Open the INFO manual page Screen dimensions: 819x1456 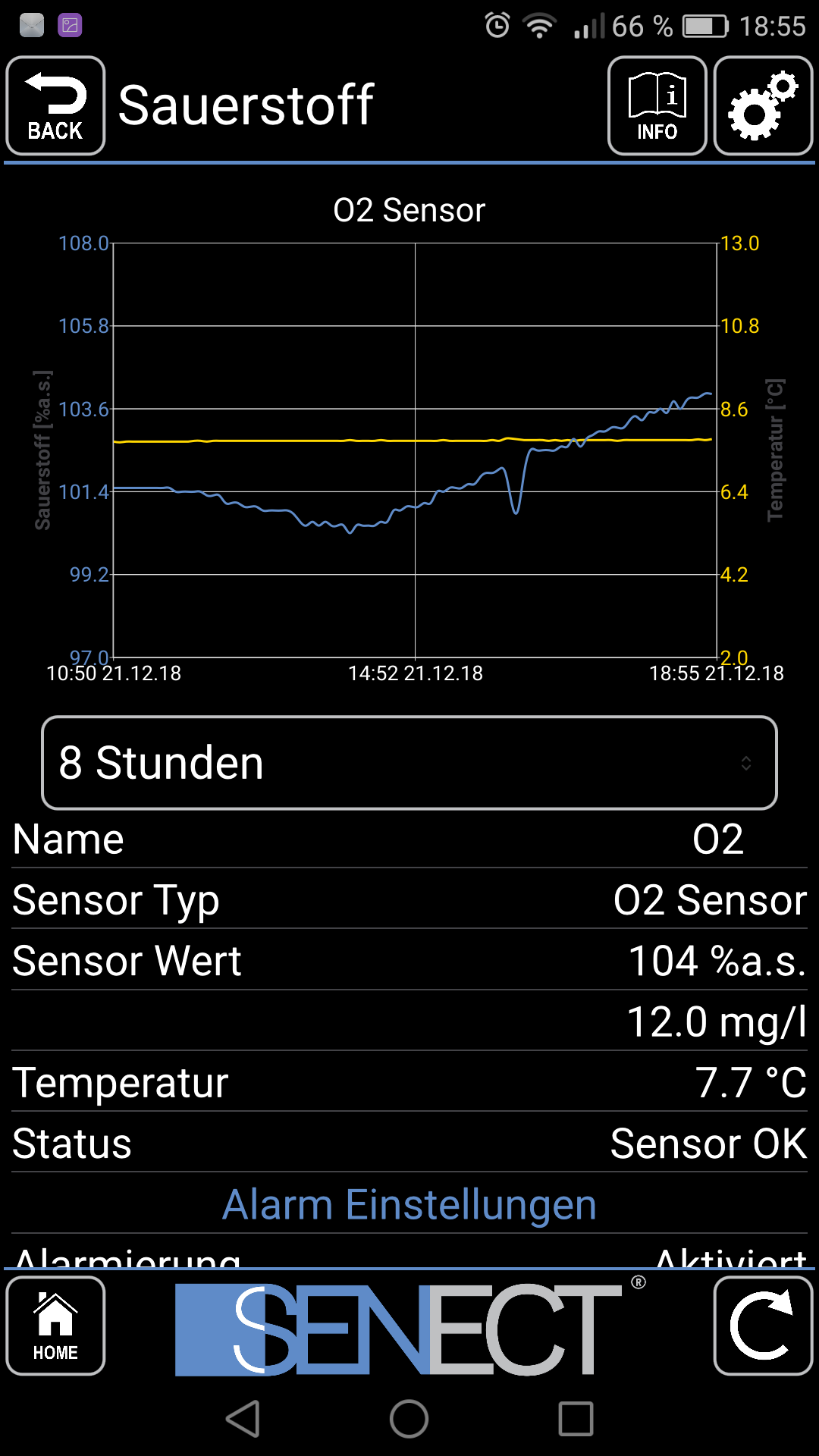[657, 106]
